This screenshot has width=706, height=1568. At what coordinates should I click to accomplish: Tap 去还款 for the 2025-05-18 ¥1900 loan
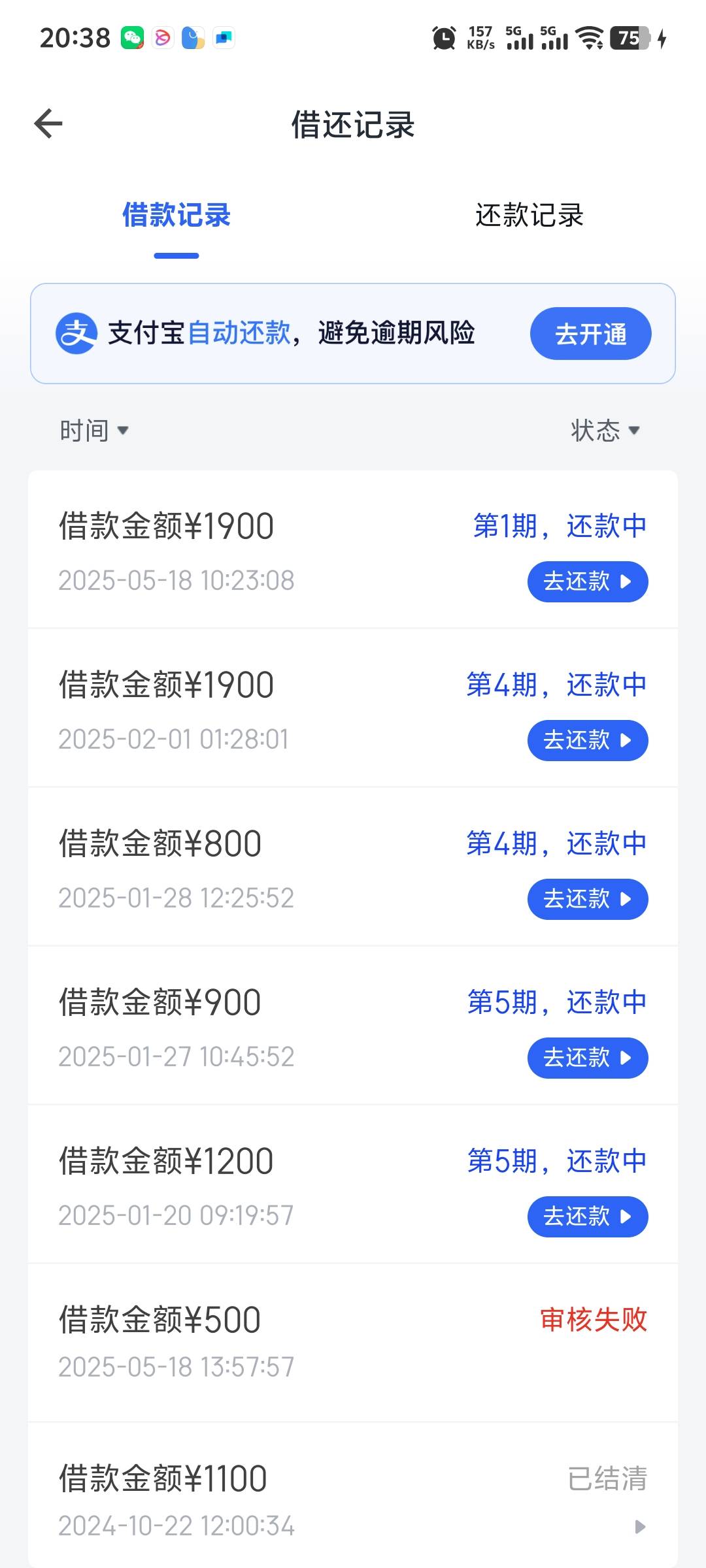point(588,581)
